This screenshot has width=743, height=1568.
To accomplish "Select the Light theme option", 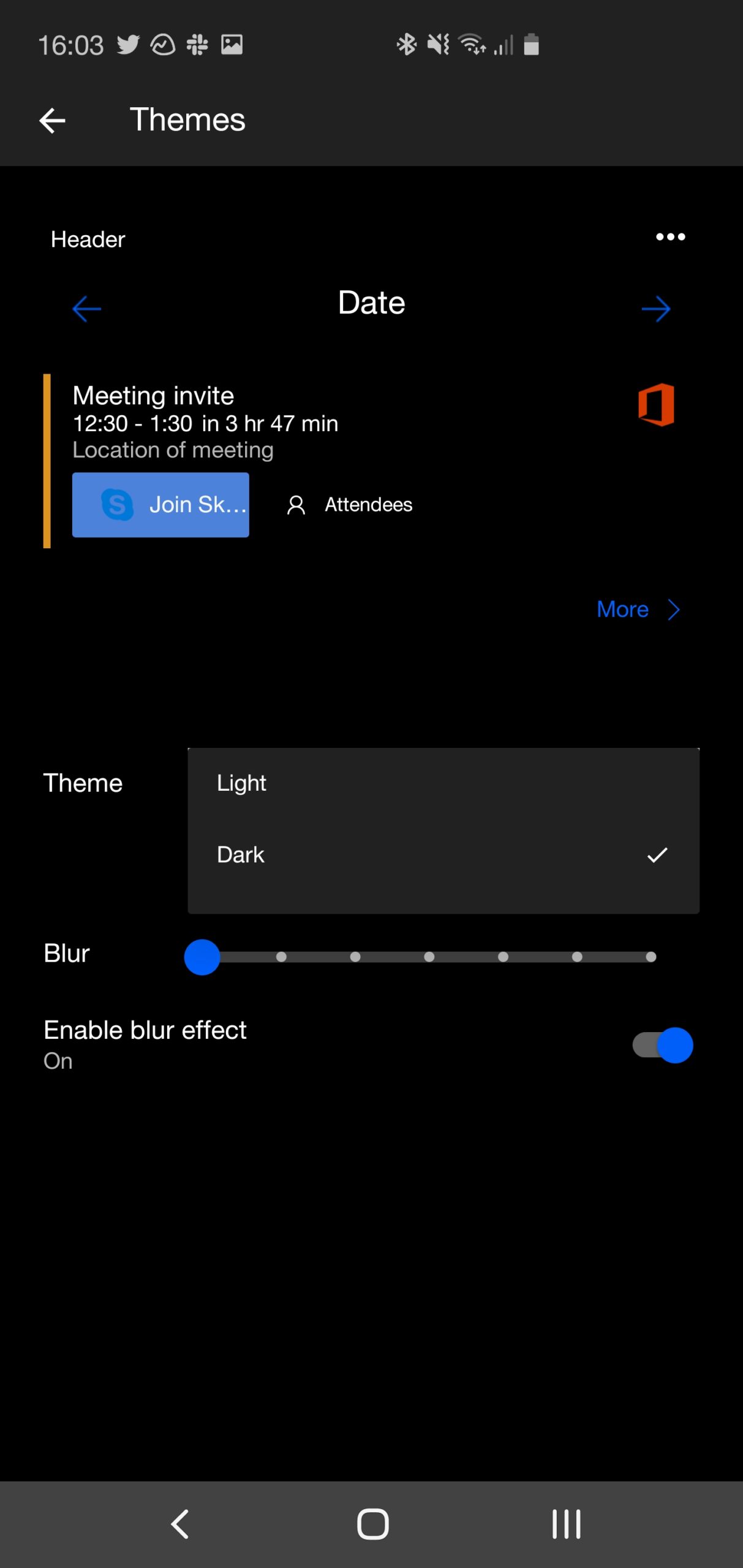I will (x=442, y=783).
